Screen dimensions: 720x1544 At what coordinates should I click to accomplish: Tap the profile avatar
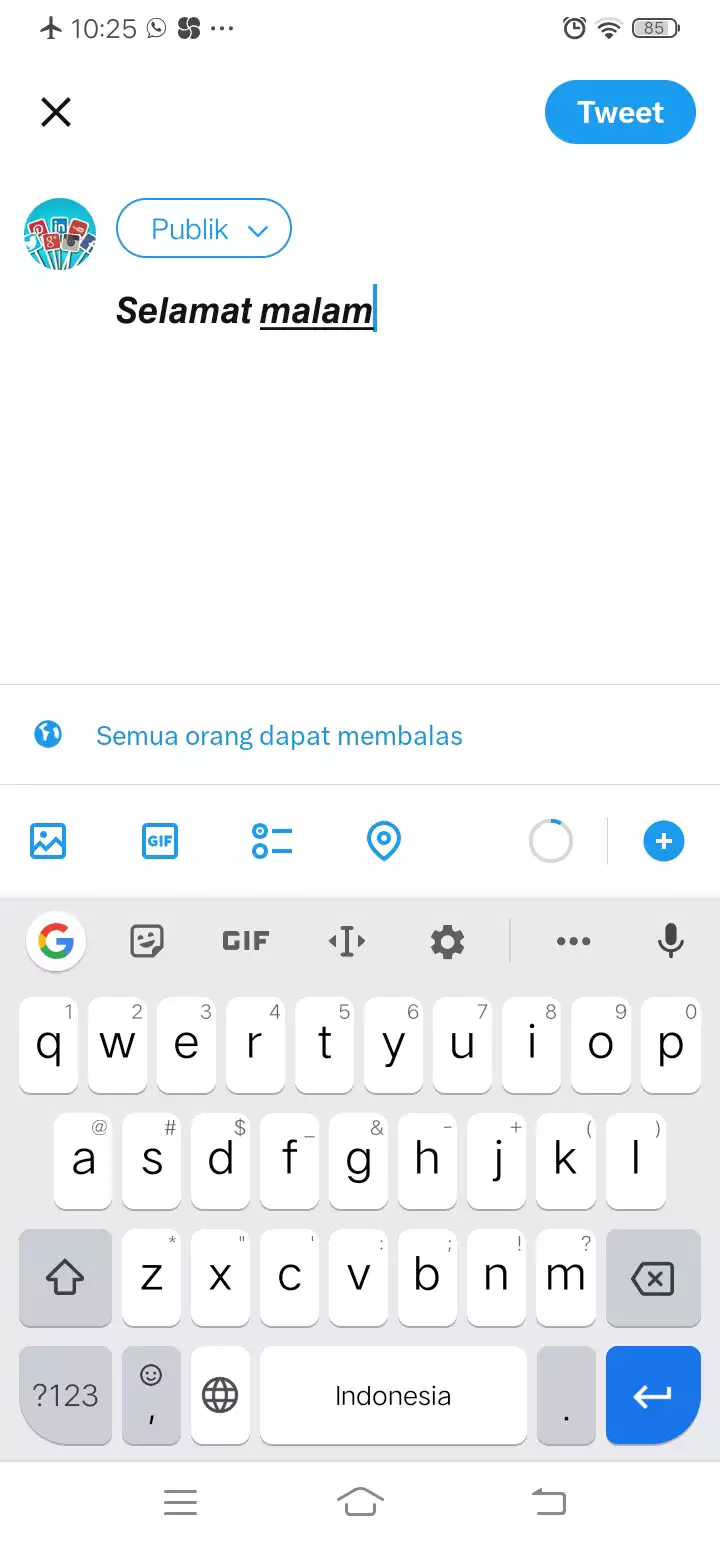[60, 233]
